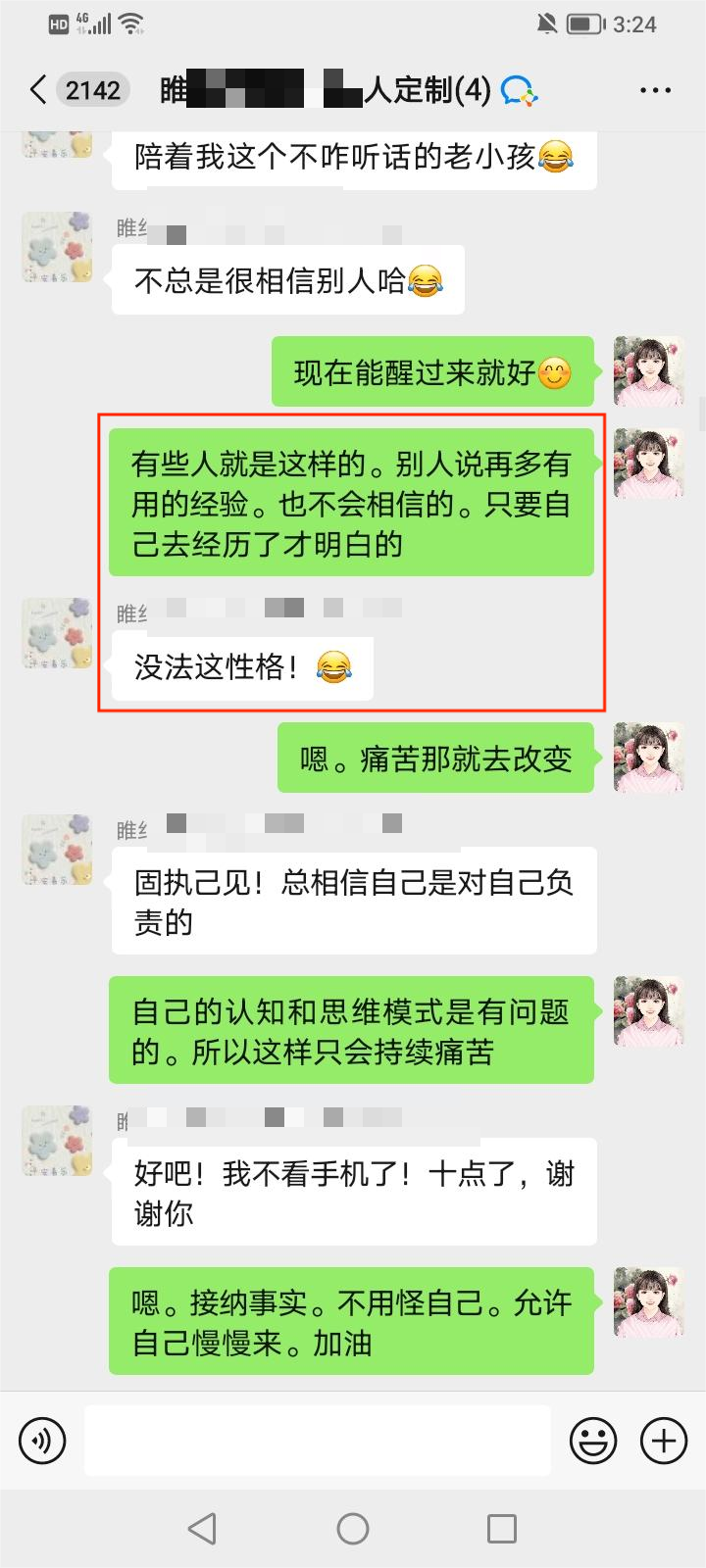
Task: Tap the system home button
Action: pos(352,1528)
